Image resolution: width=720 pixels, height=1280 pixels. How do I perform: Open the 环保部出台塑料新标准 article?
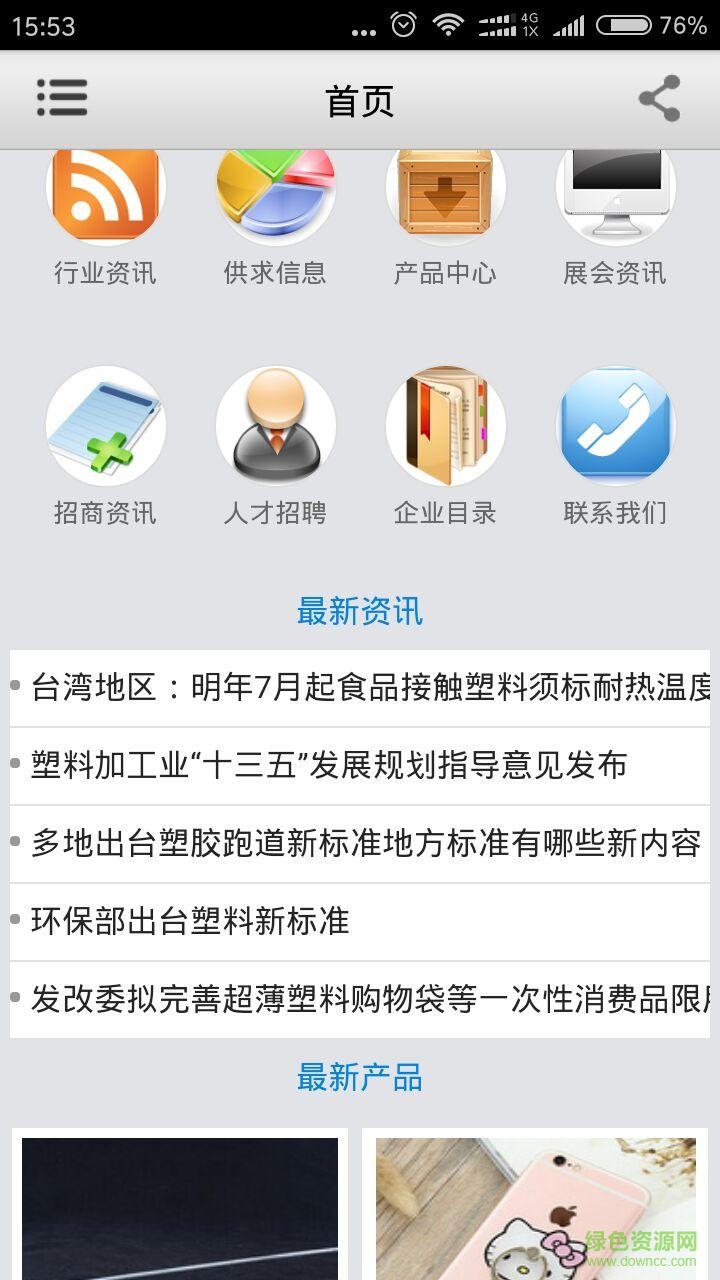(x=190, y=922)
